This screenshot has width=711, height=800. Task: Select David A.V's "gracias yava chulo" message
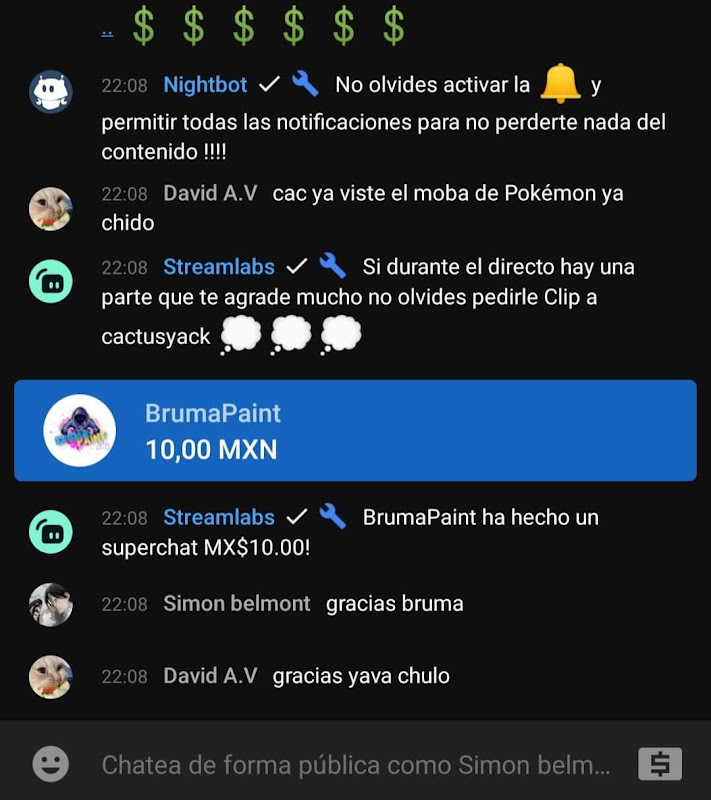(306, 676)
